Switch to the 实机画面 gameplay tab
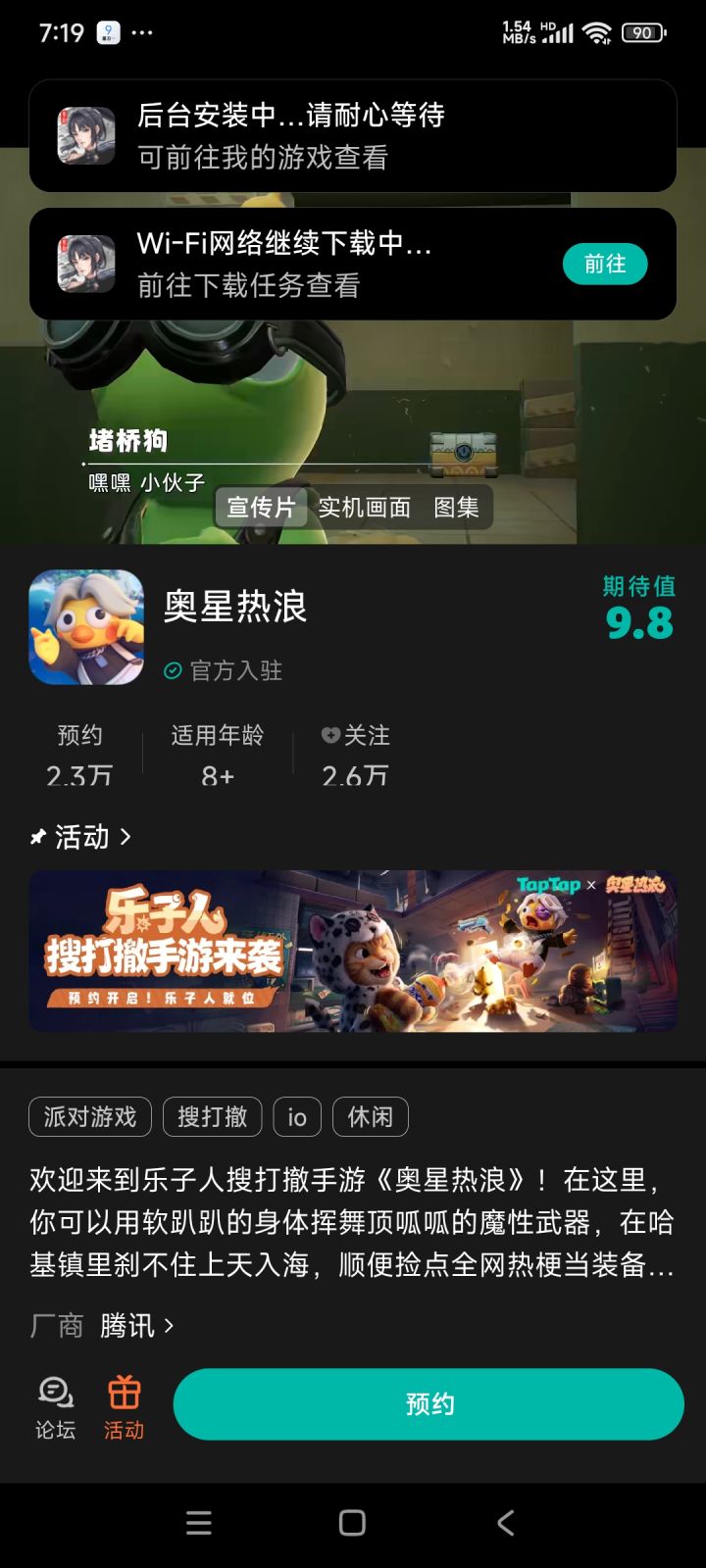 tap(363, 508)
